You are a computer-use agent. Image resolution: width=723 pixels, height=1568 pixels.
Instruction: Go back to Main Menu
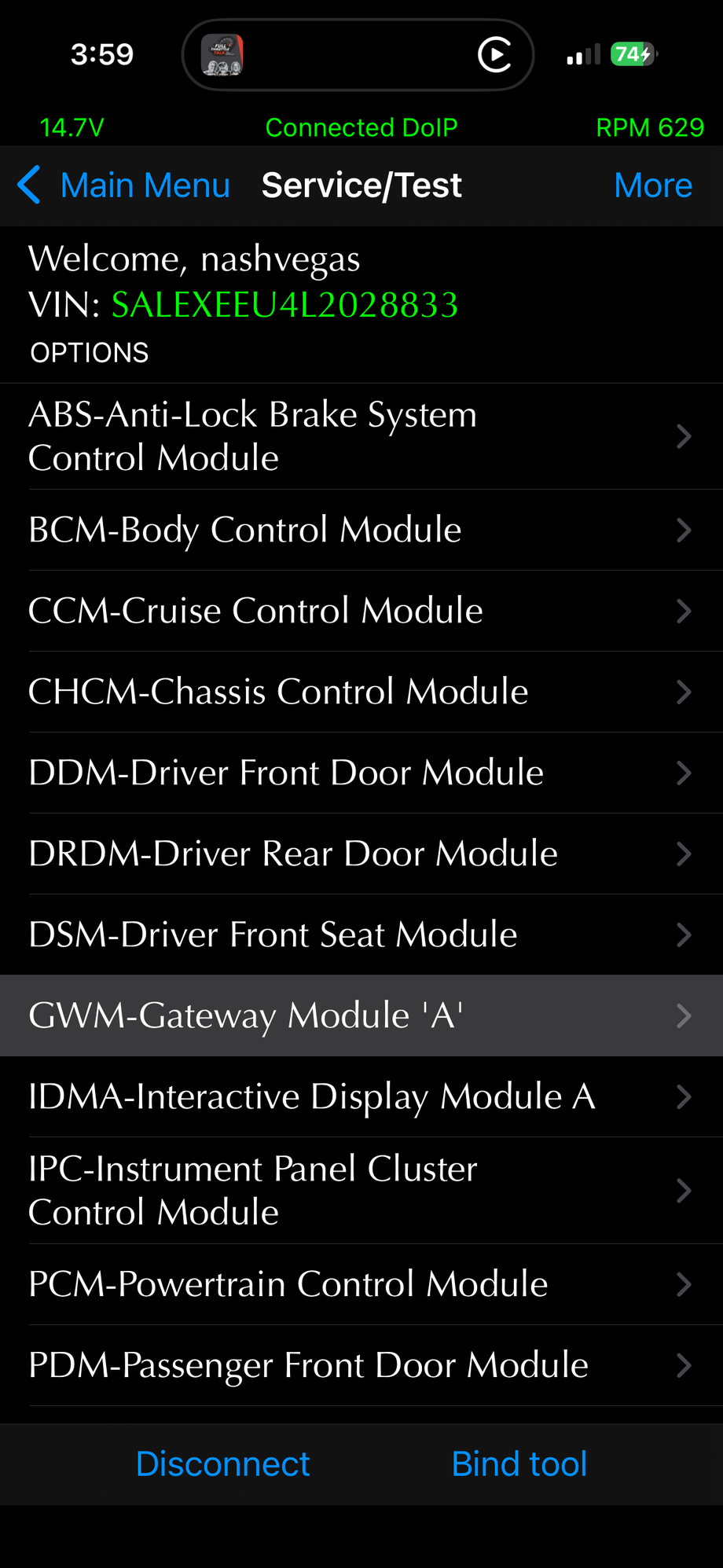click(124, 186)
